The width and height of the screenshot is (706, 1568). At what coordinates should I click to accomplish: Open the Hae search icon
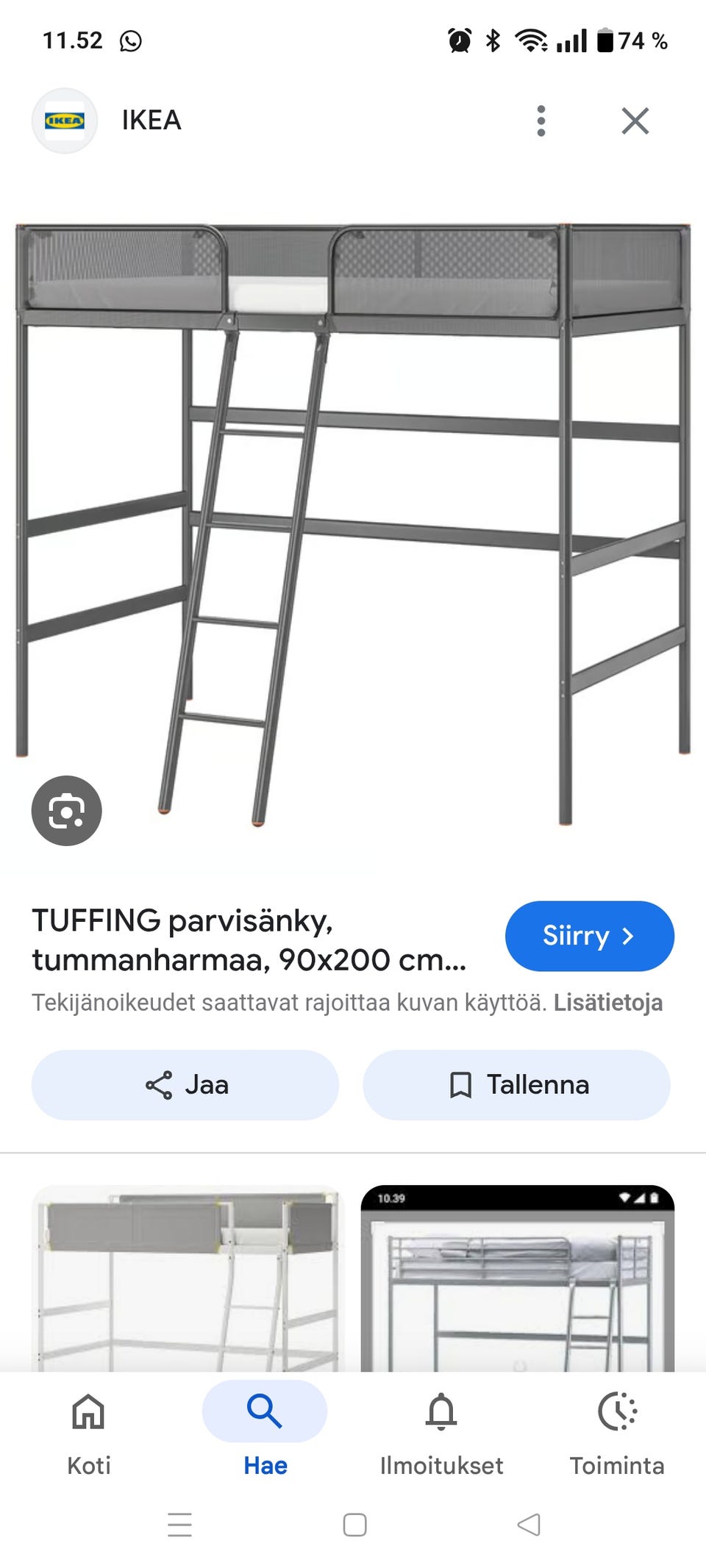coord(265,1410)
